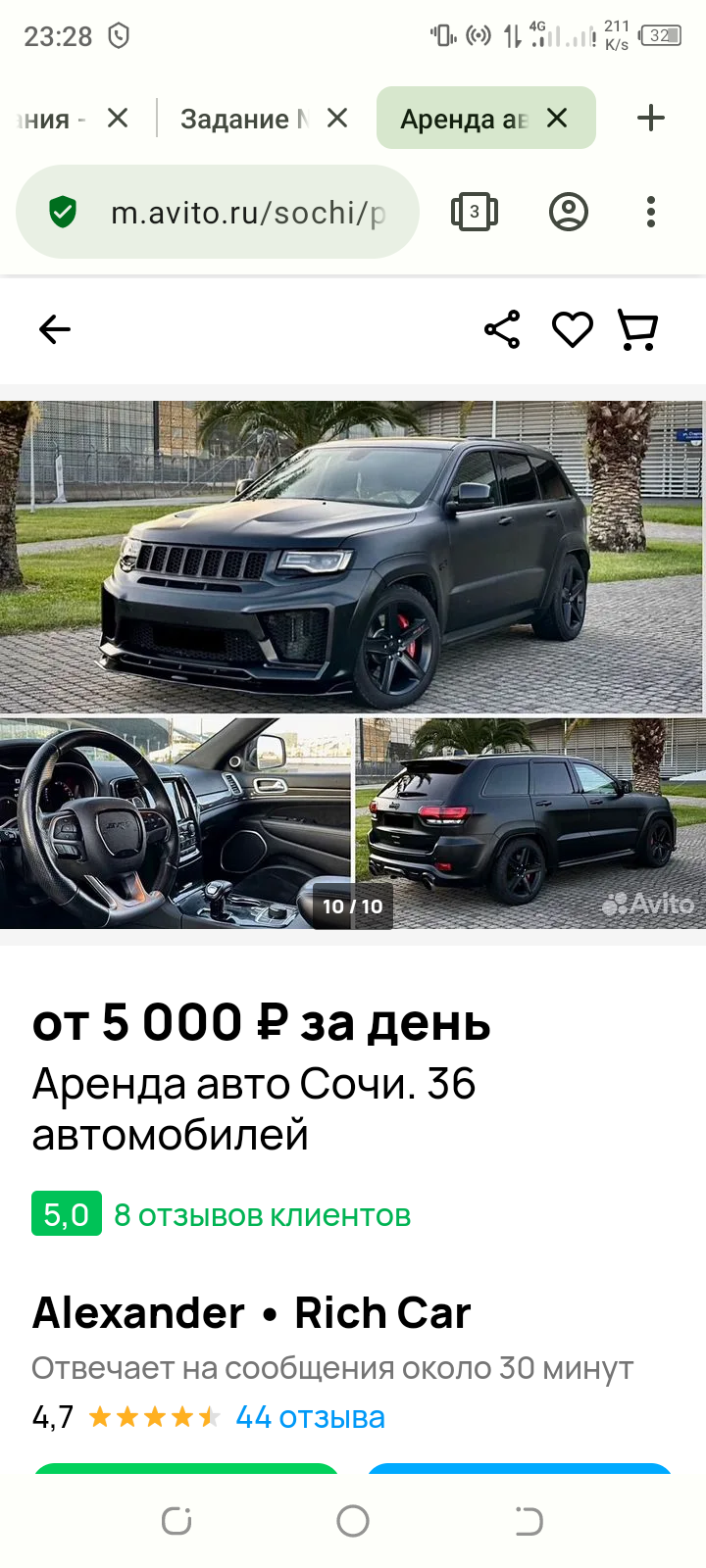The height and width of the screenshot is (1568, 706).
Task: Open the shopping cart
Action: [637, 329]
